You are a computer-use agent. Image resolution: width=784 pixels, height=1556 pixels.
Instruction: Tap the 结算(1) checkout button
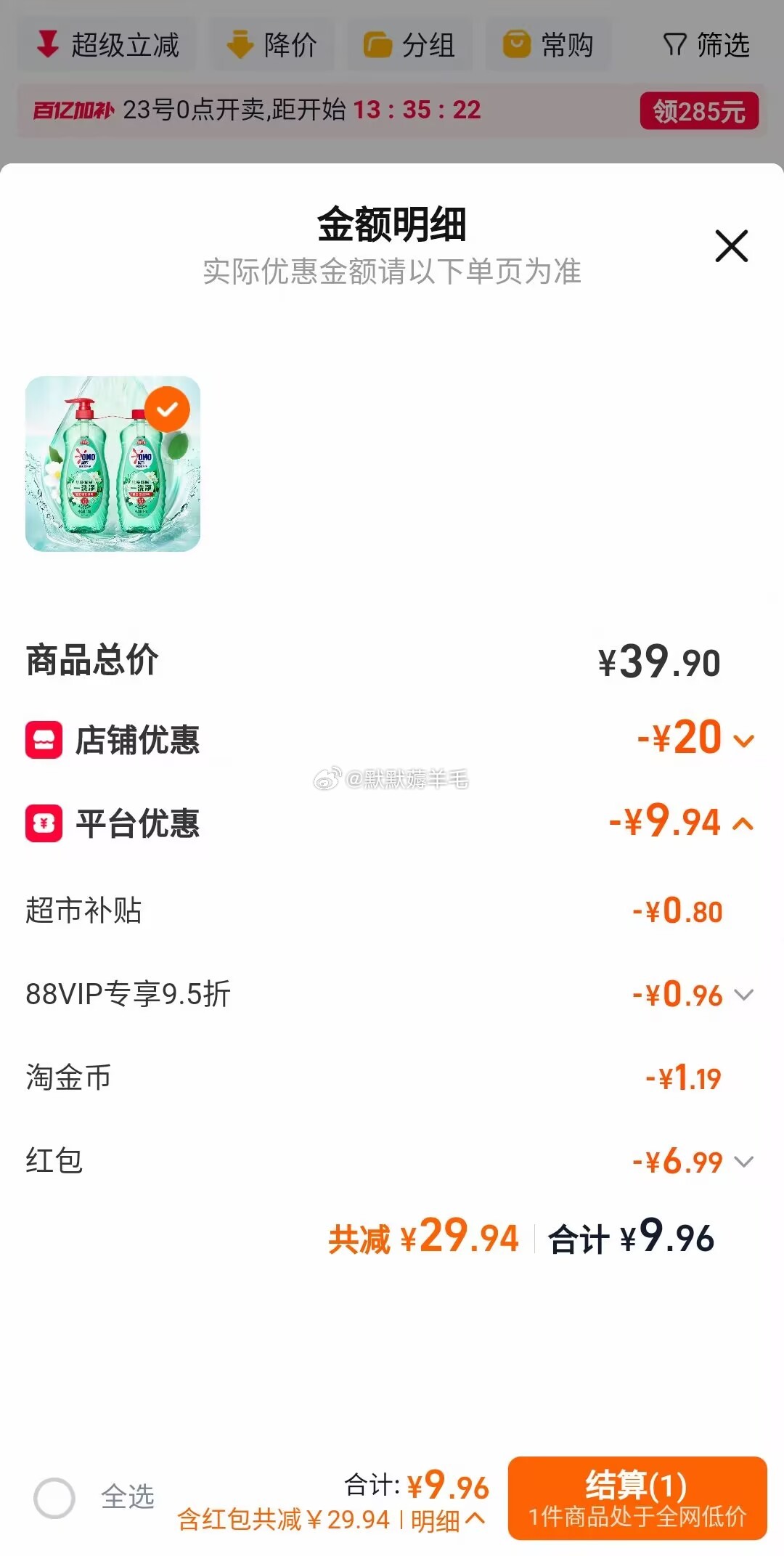tap(637, 1498)
